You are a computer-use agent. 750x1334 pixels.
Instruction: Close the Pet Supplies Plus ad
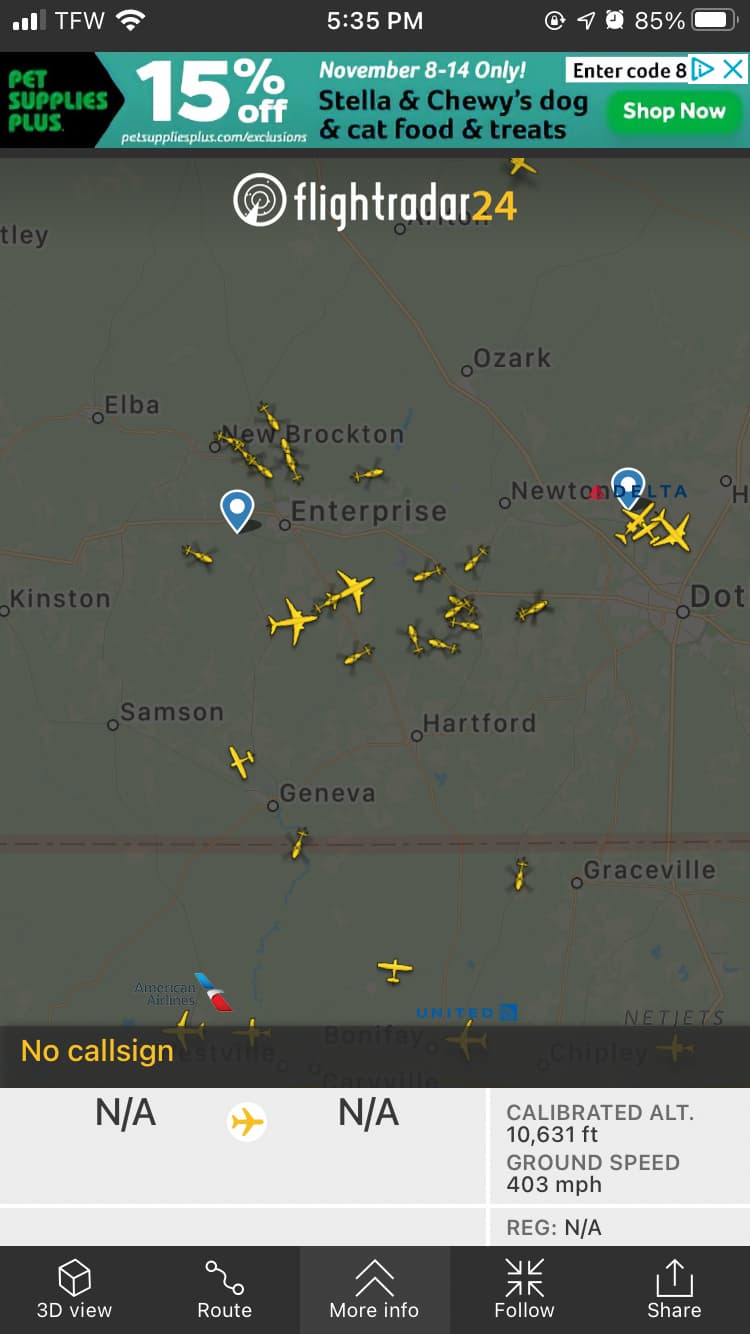[733, 69]
